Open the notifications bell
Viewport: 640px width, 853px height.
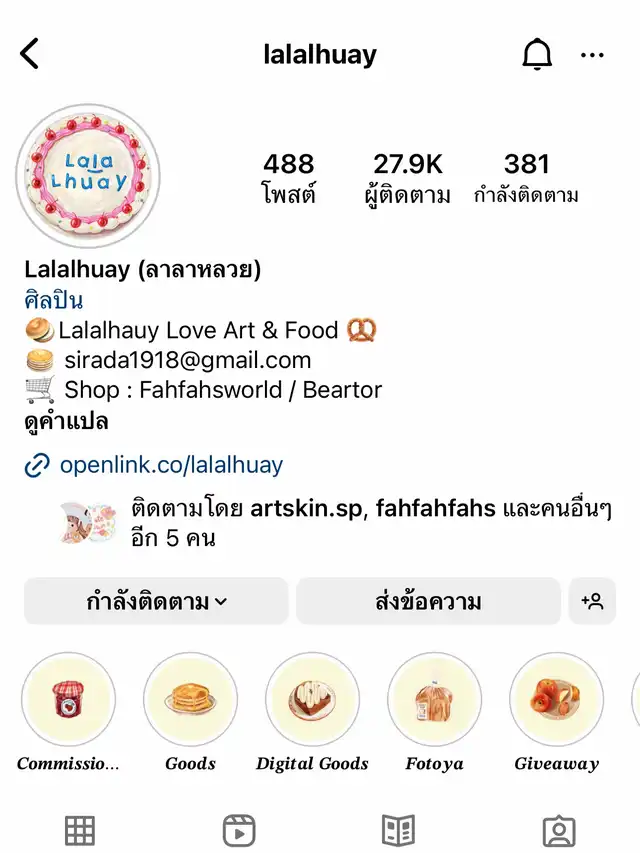(x=537, y=55)
